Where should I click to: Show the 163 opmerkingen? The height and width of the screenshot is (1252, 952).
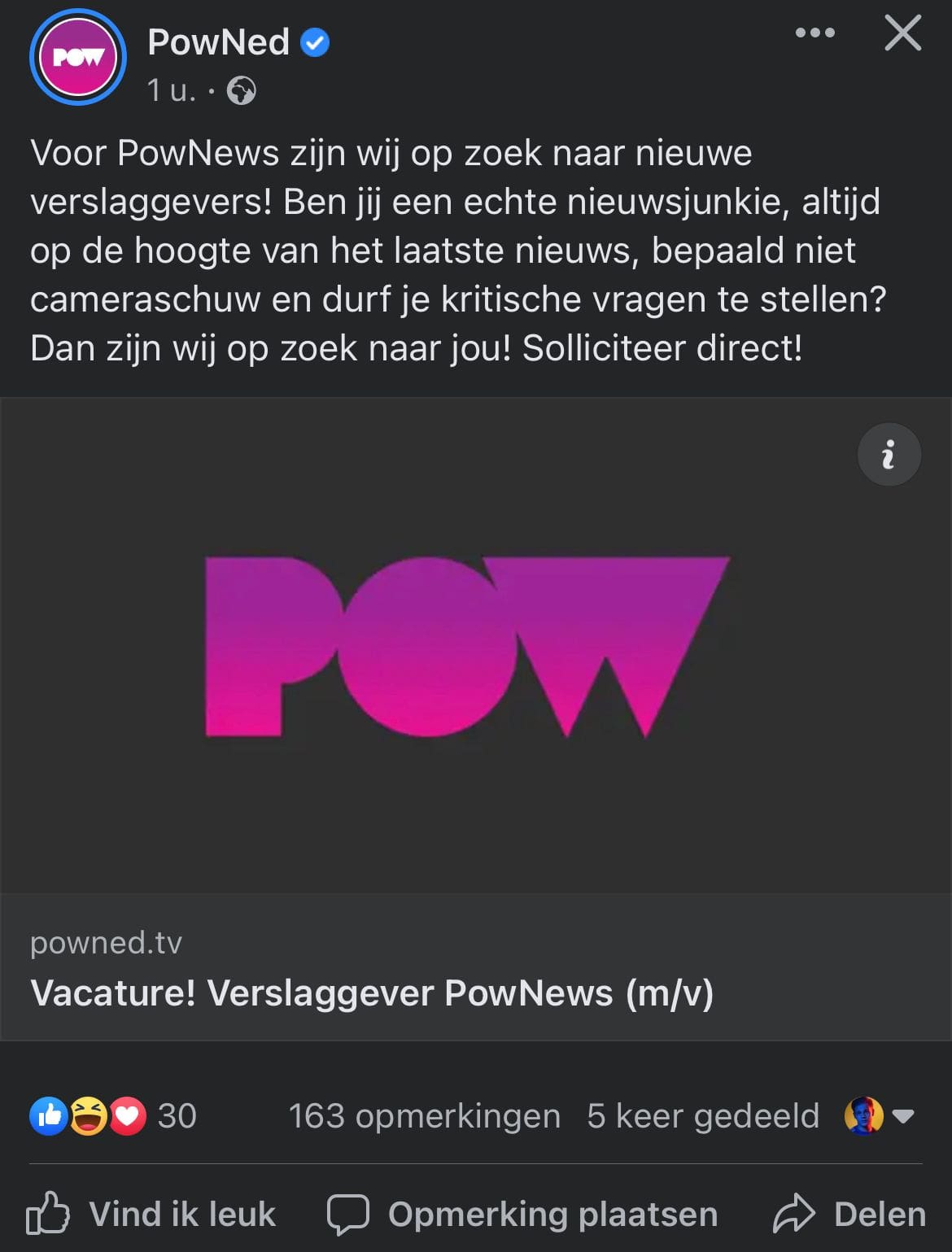click(x=424, y=1116)
